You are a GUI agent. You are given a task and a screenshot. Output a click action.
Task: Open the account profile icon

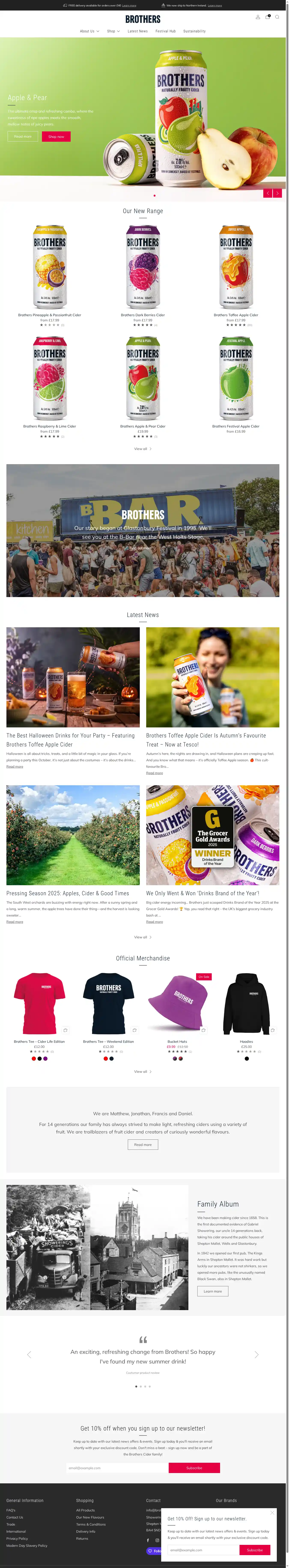(258, 17)
